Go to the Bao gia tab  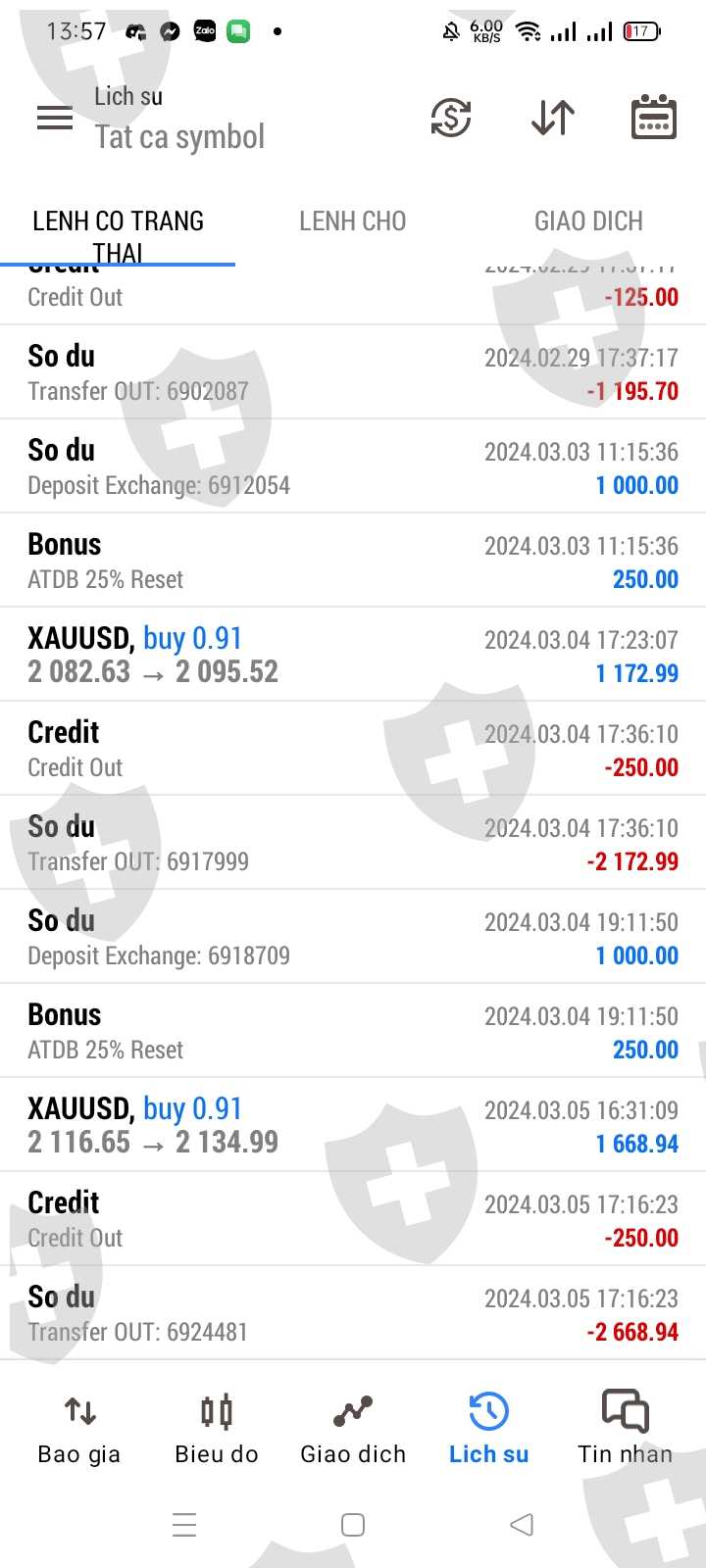(x=79, y=1429)
